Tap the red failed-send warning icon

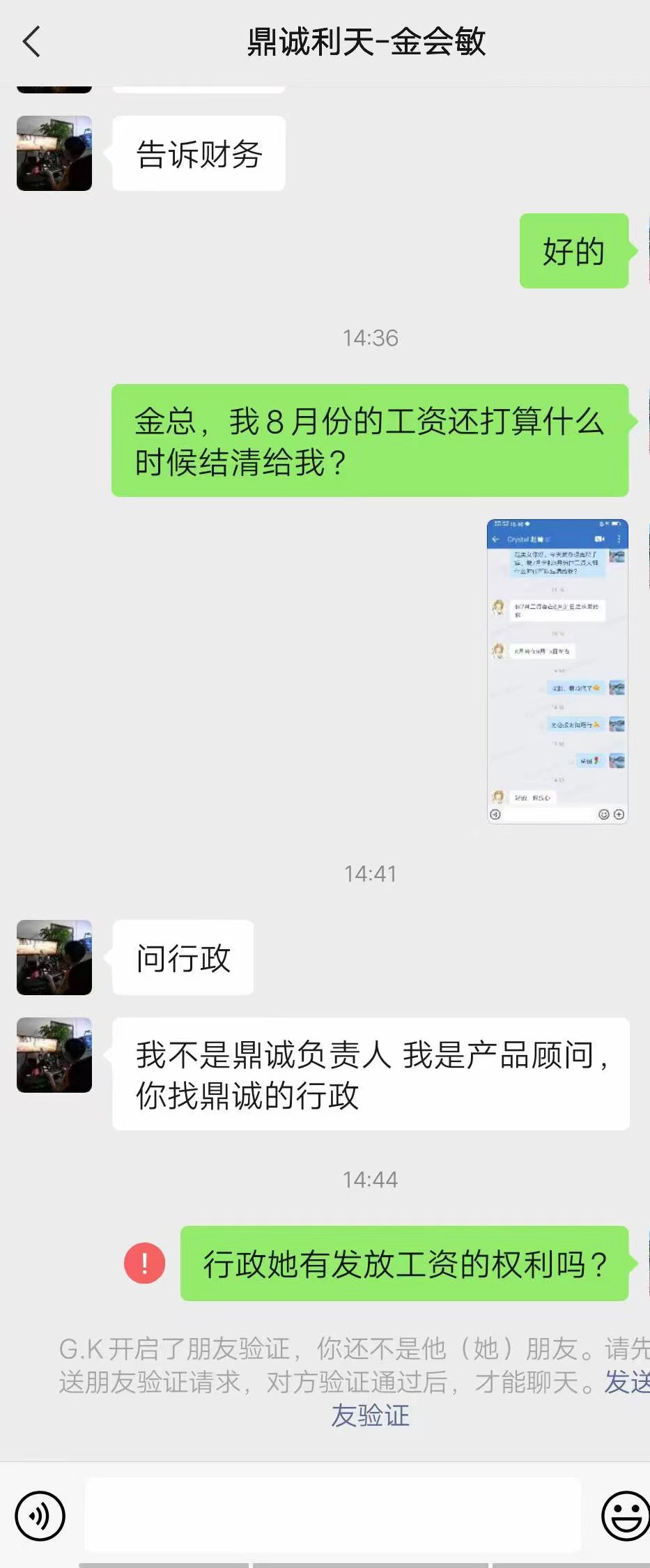point(144,1263)
